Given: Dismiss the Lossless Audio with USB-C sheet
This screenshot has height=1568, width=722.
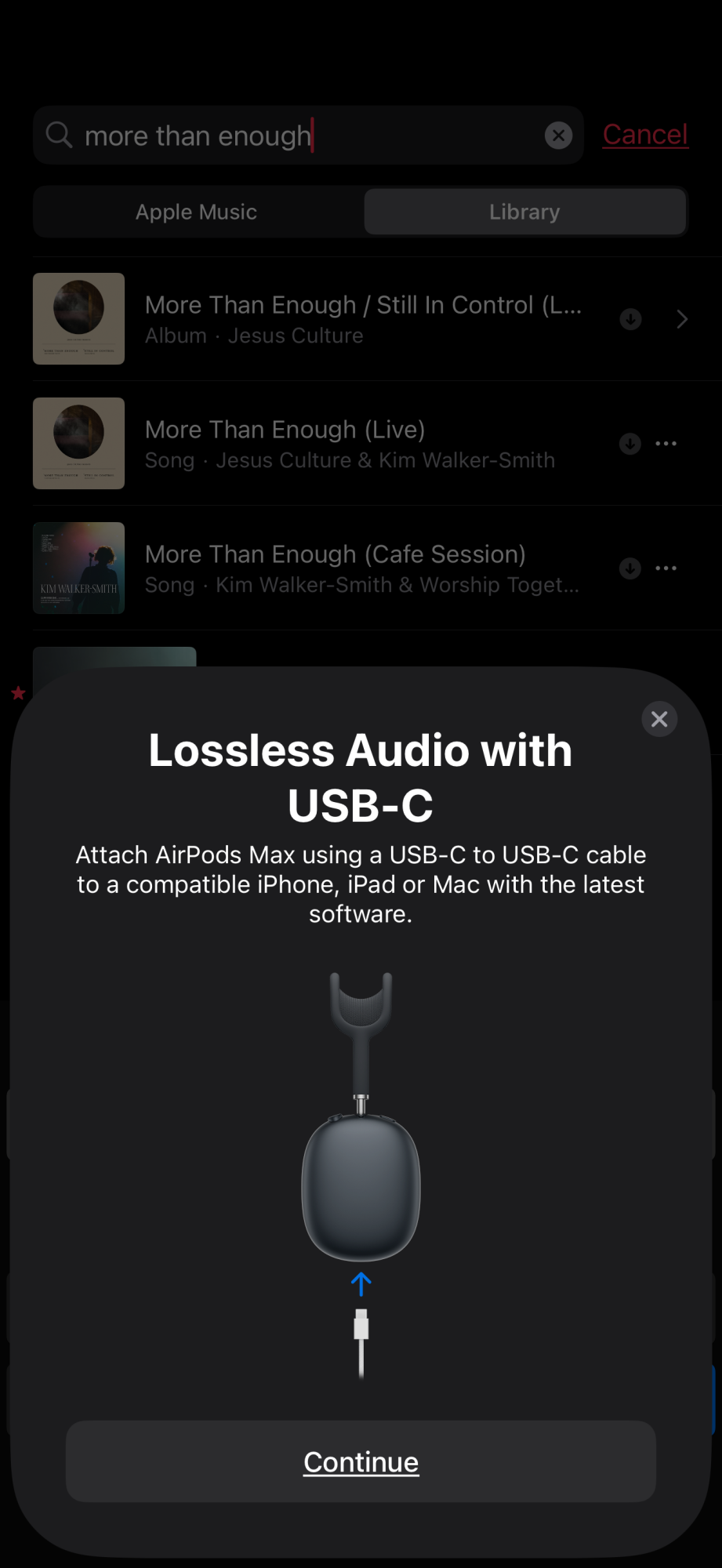Looking at the screenshot, I should pos(659,719).
